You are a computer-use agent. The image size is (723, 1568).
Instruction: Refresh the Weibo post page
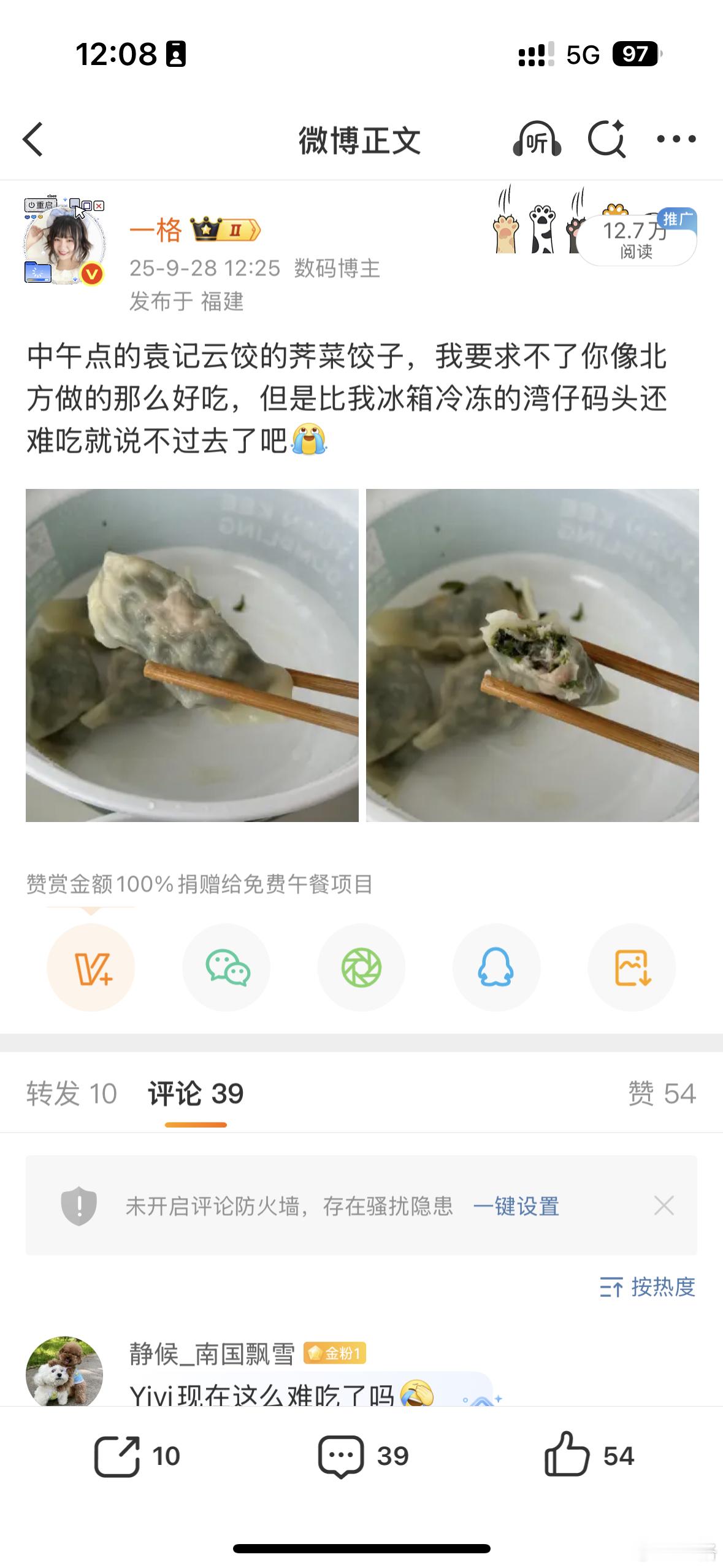click(606, 140)
